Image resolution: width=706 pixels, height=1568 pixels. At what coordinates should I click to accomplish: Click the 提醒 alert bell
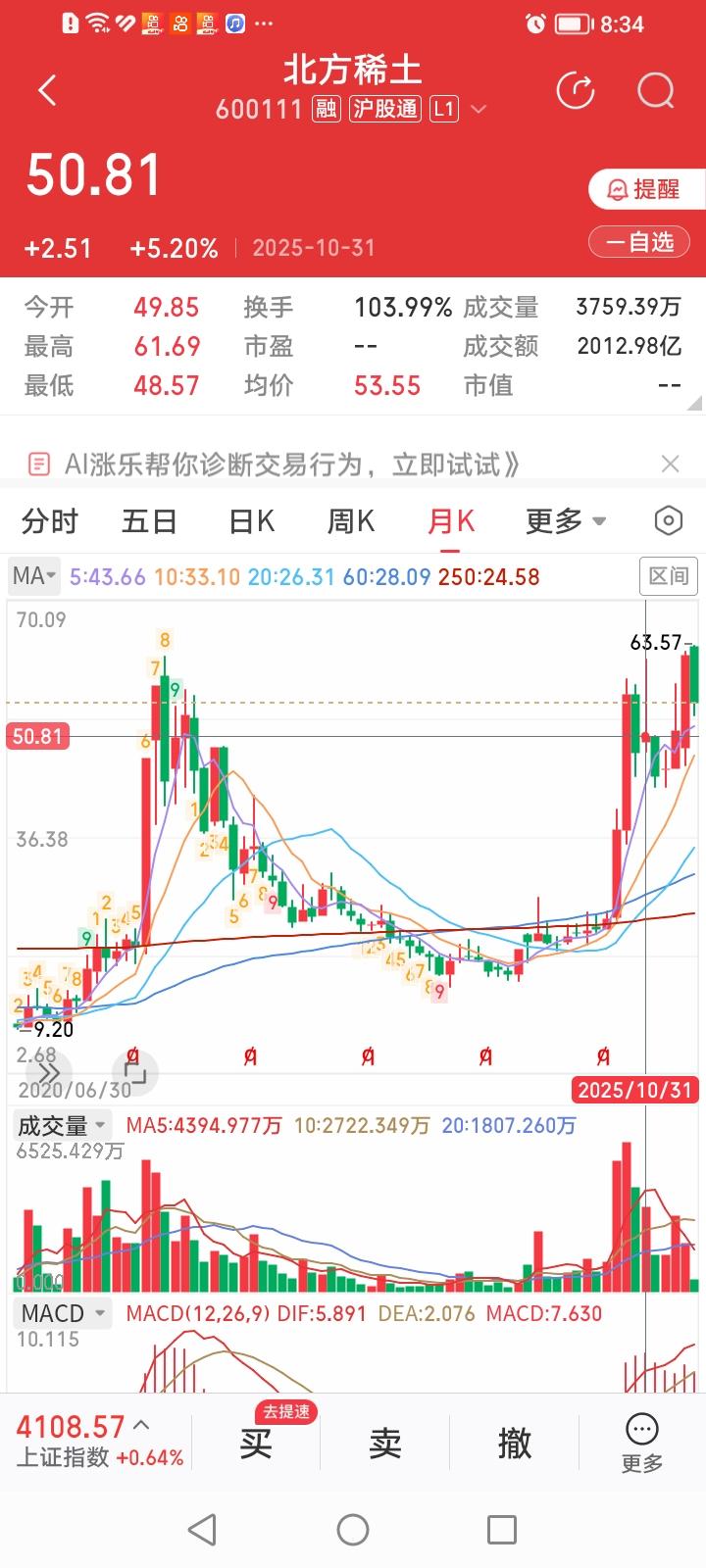coord(646,189)
